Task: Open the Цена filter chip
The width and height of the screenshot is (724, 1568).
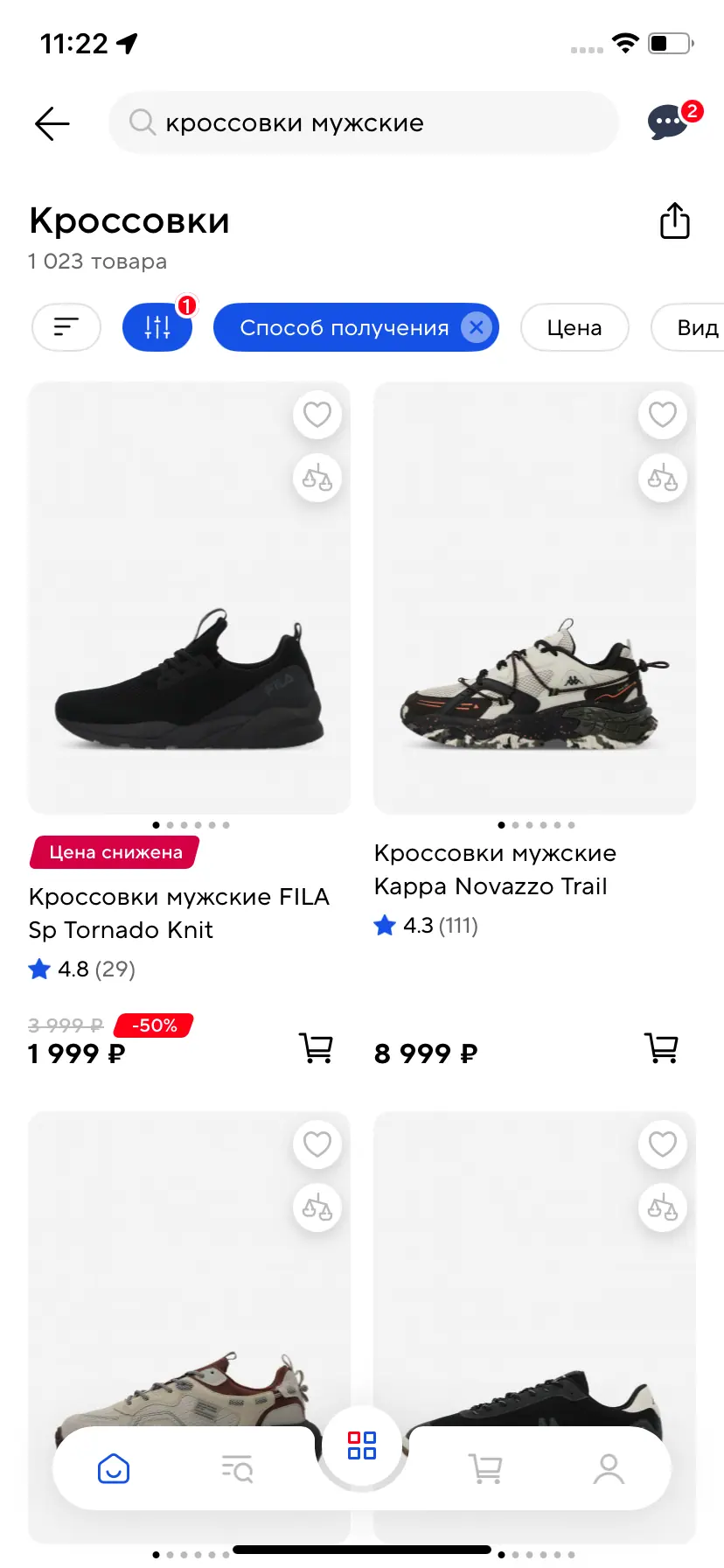Action: pyautogui.click(x=574, y=327)
